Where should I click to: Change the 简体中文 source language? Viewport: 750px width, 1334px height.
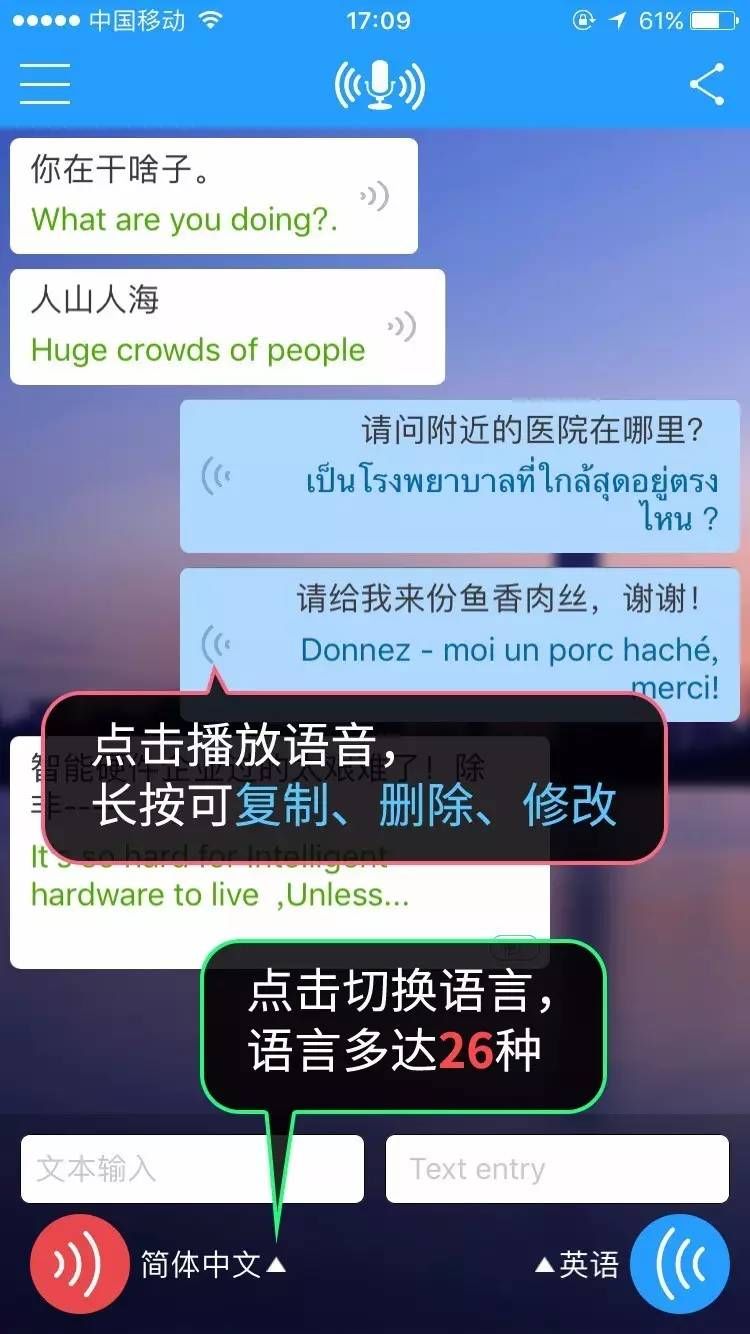(212, 1265)
